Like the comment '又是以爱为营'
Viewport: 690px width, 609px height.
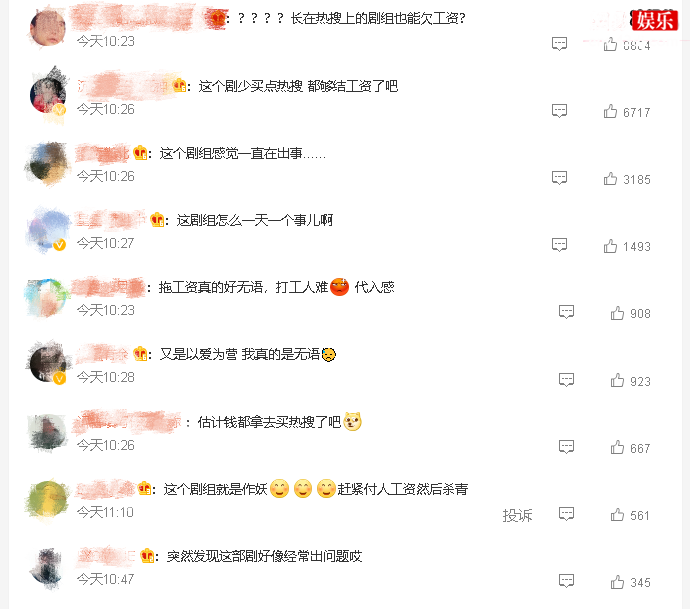(x=617, y=381)
